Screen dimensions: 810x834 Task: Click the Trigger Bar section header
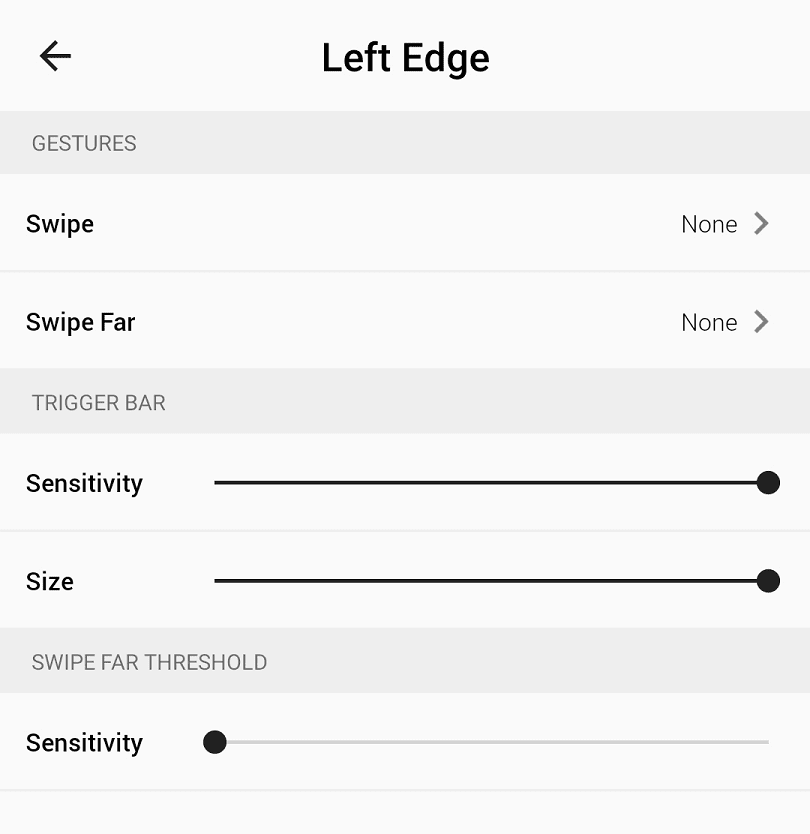click(x=98, y=402)
